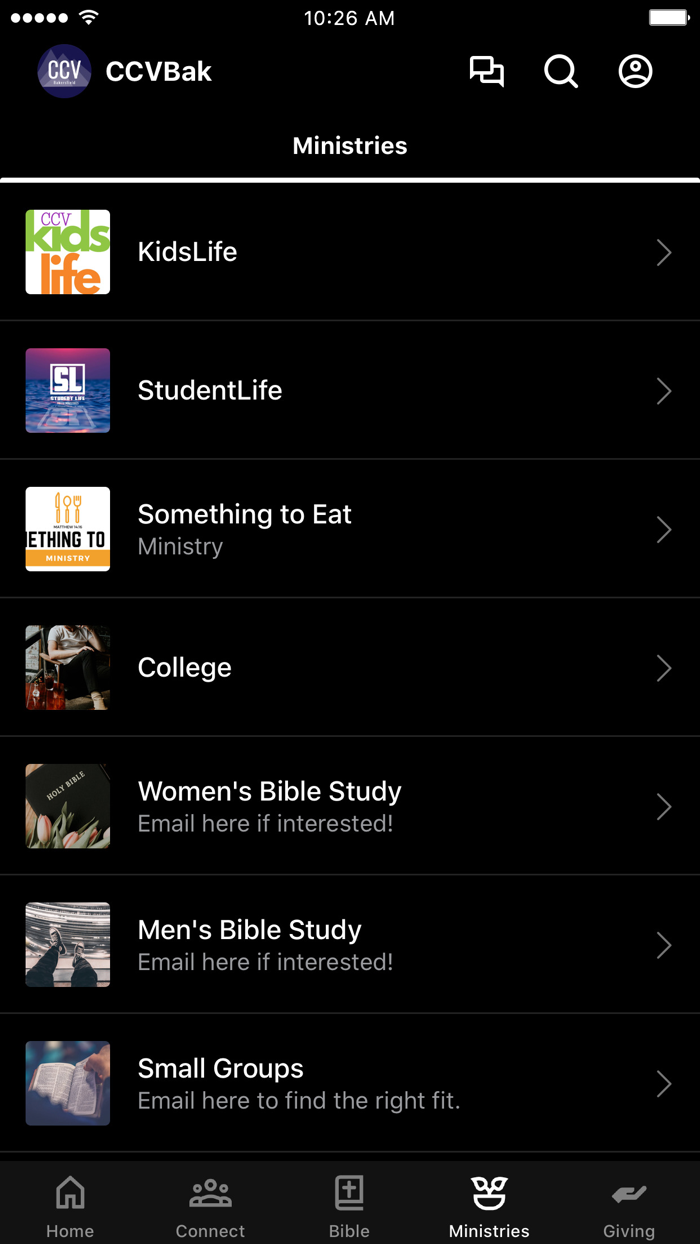View the College ministry

point(350,667)
